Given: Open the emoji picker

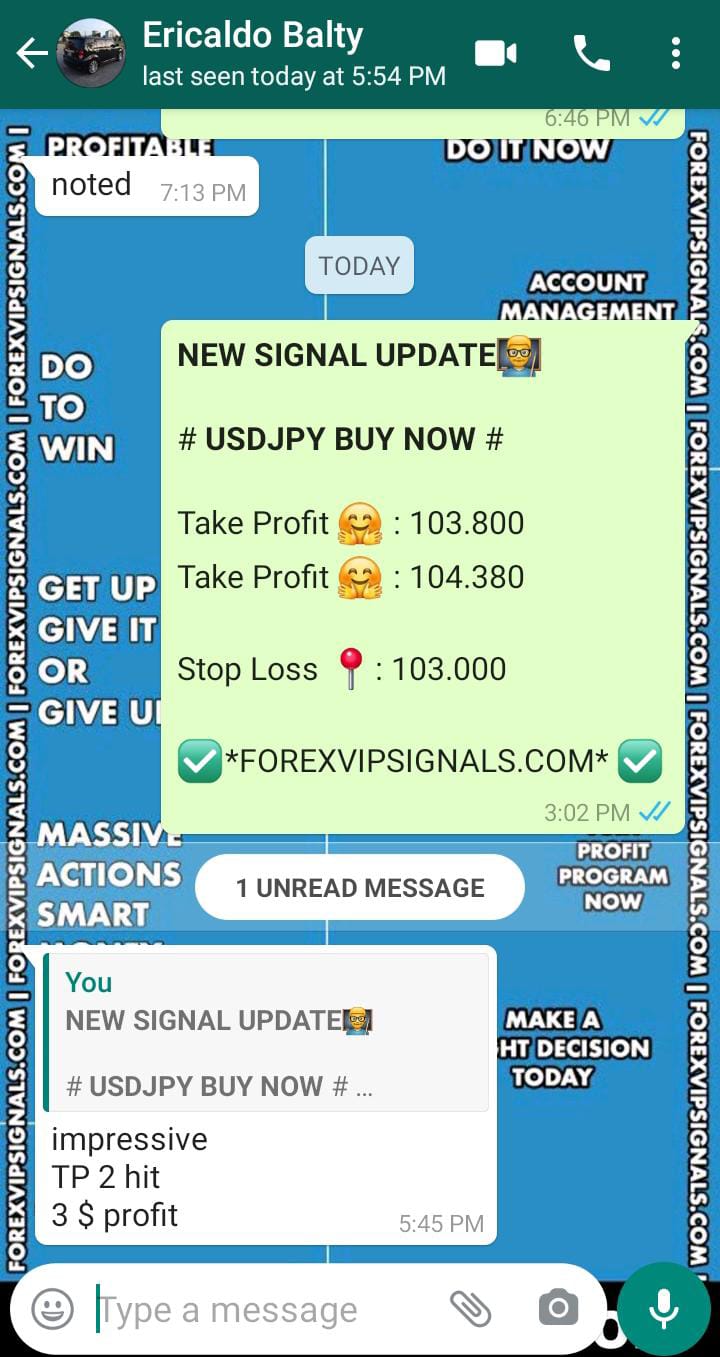Looking at the screenshot, I should 52,1308.
